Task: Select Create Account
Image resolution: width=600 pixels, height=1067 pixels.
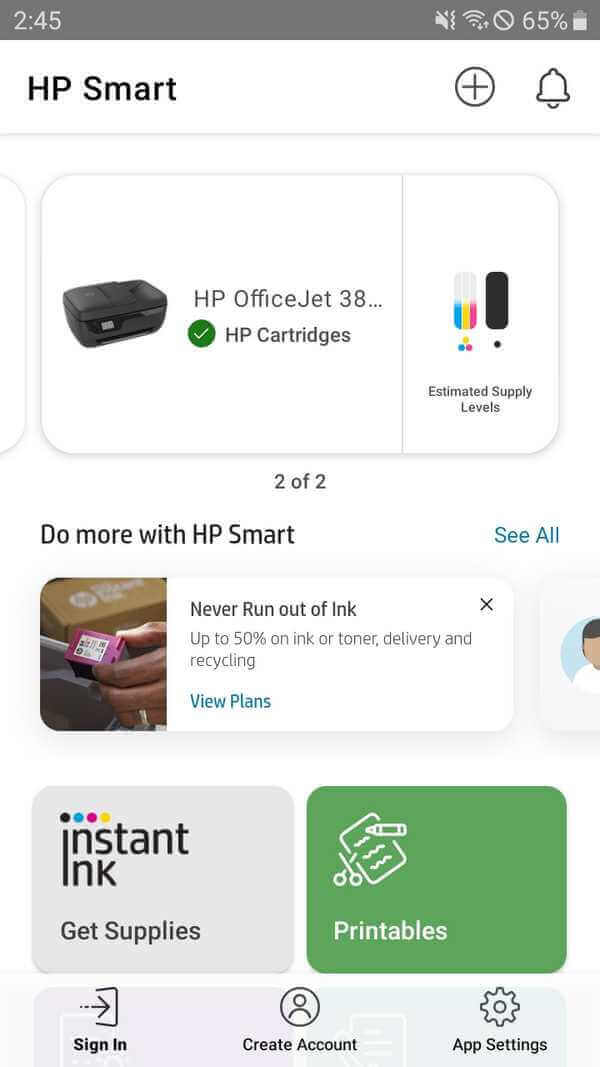Action: pyautogui.click(x=299, y=1021)
